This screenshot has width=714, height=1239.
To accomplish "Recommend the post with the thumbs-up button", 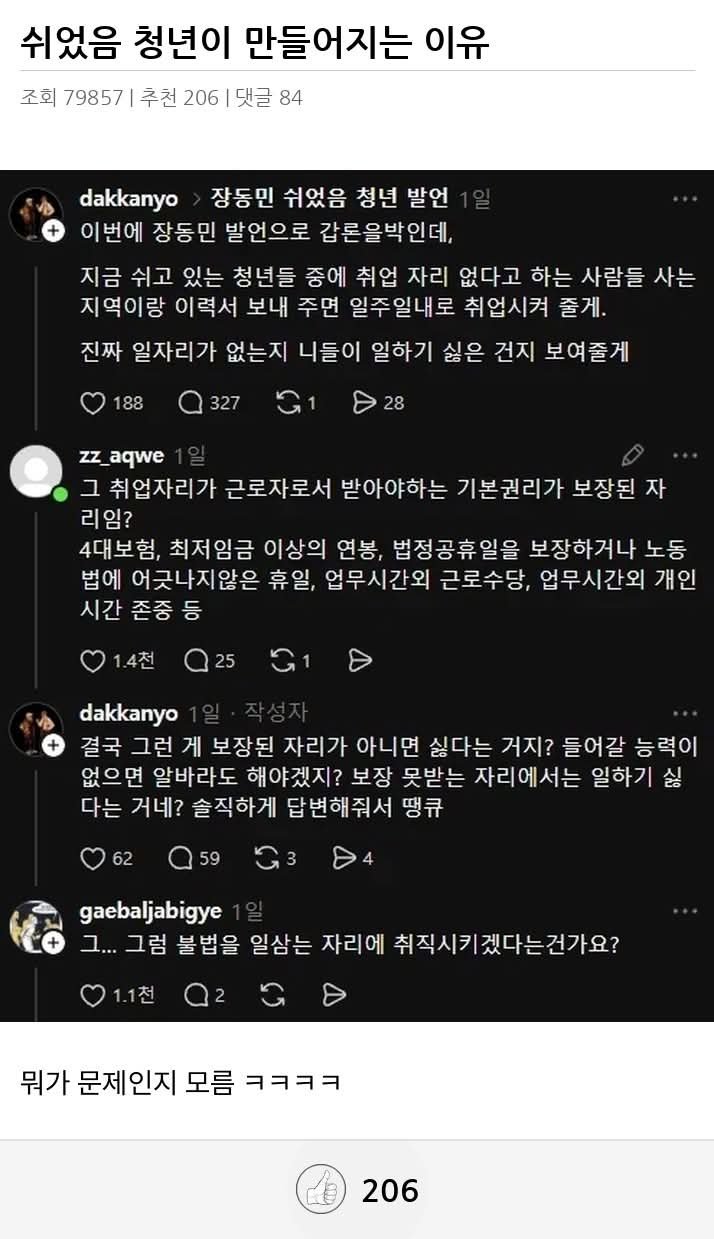I will (320, 1189).
